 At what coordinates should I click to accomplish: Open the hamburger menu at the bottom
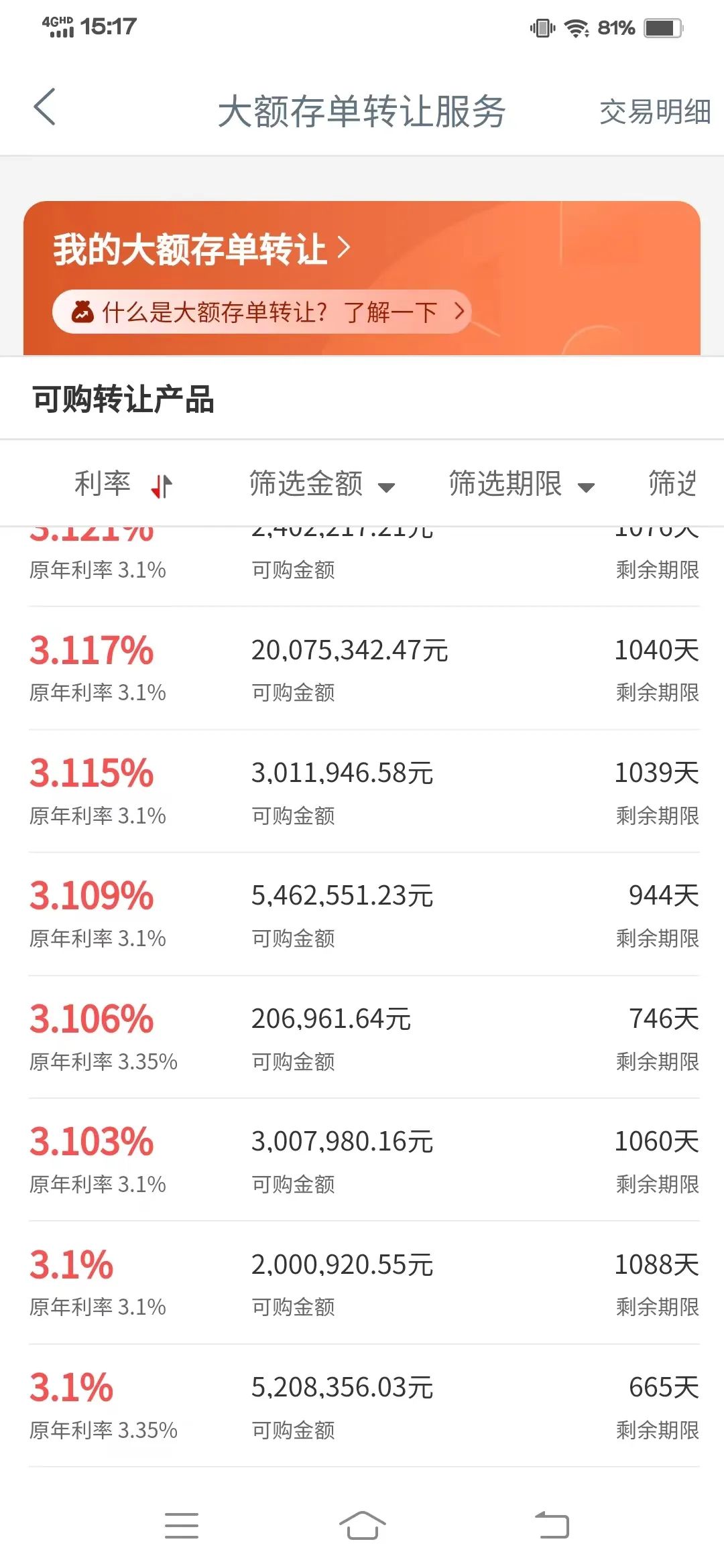point(181,1524)
